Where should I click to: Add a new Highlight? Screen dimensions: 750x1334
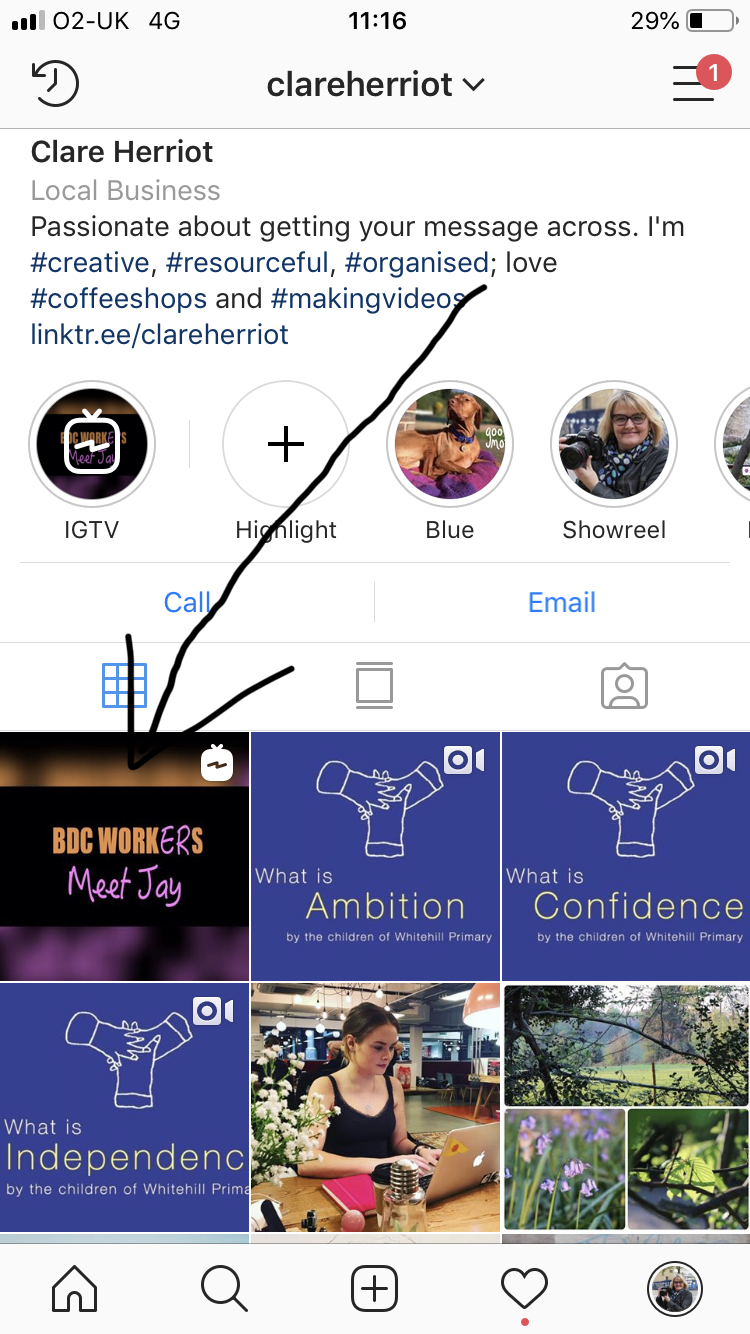tap(286, 443)
